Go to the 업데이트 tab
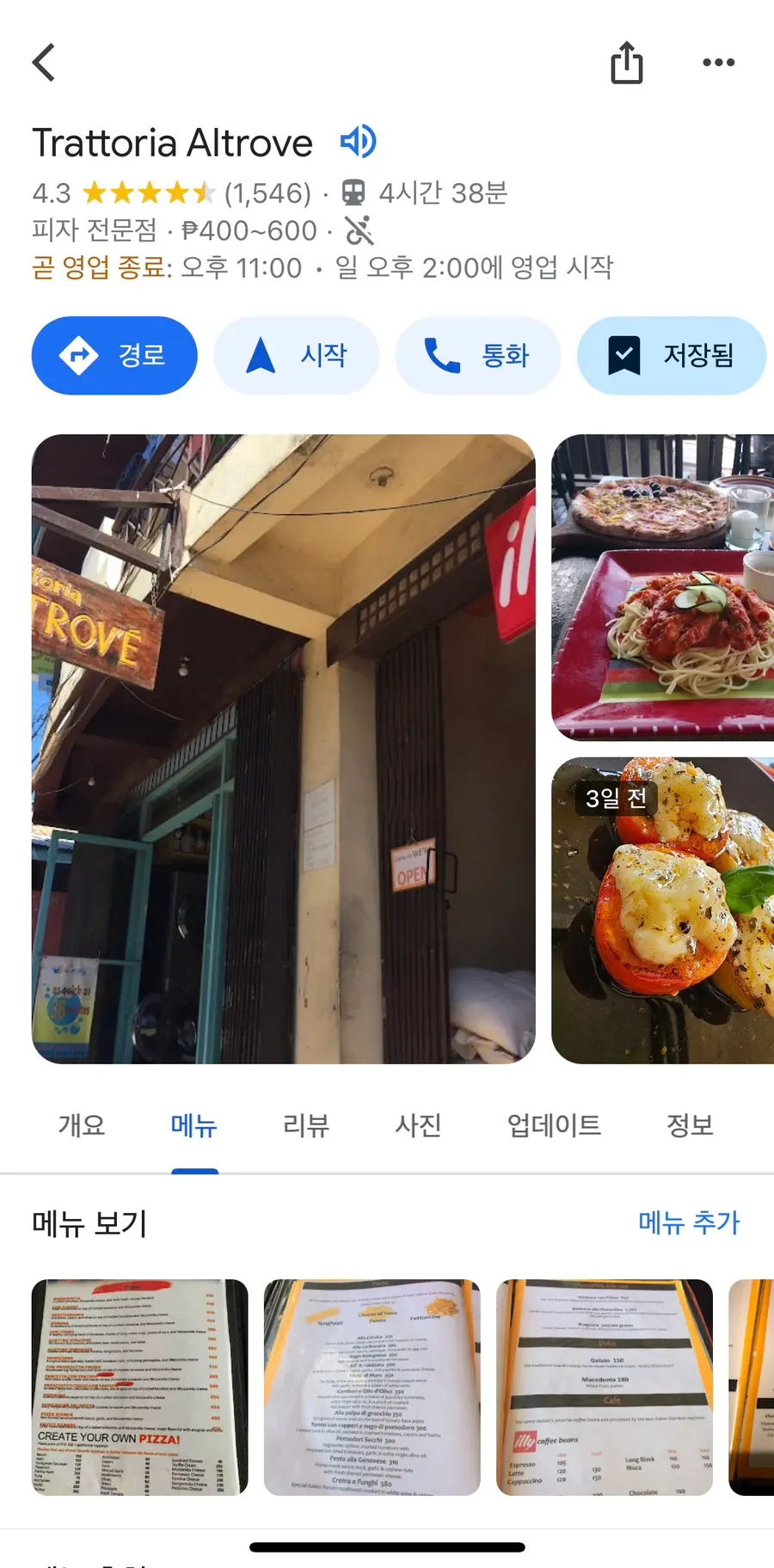This screenshot has height=1568, width=774. pos(554,1125)
